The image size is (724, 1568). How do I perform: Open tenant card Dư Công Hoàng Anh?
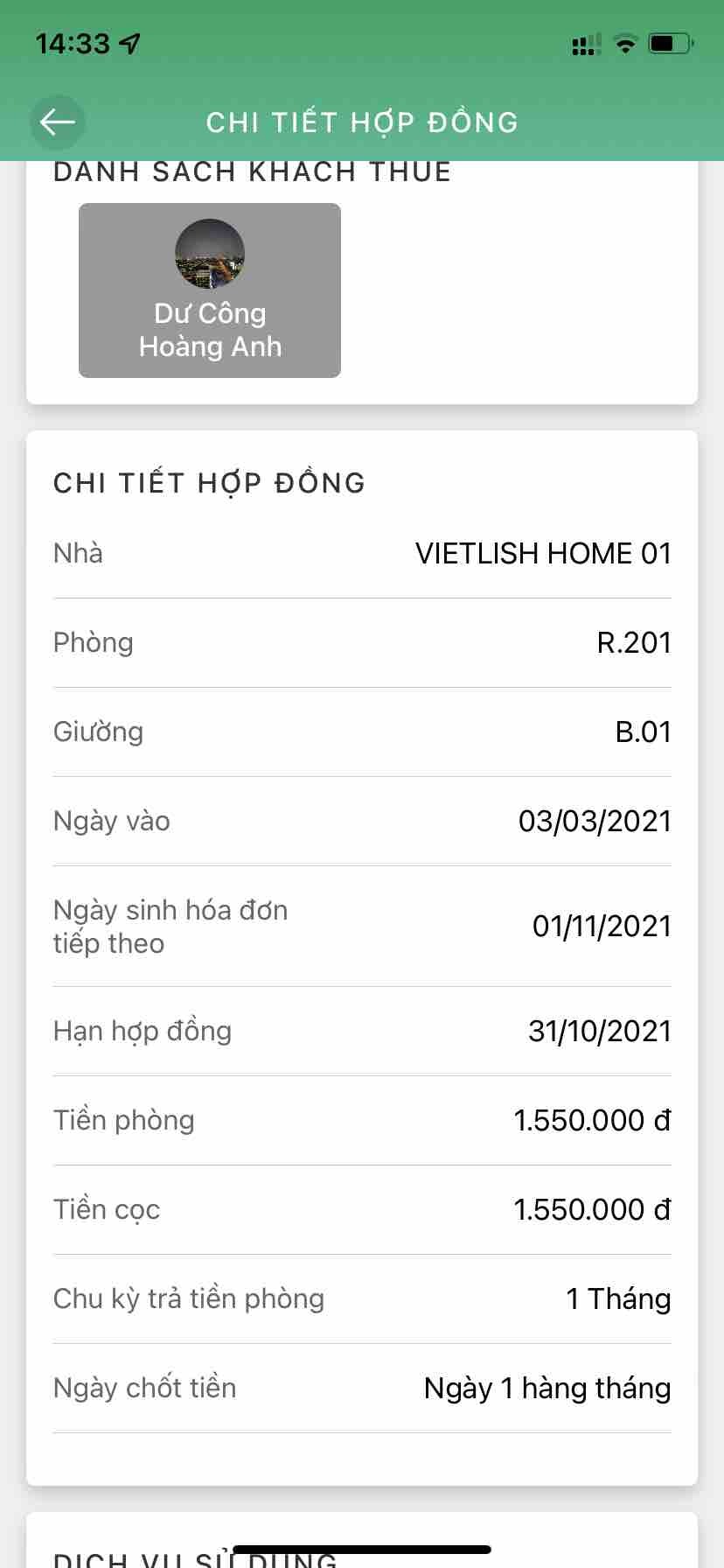210,290
